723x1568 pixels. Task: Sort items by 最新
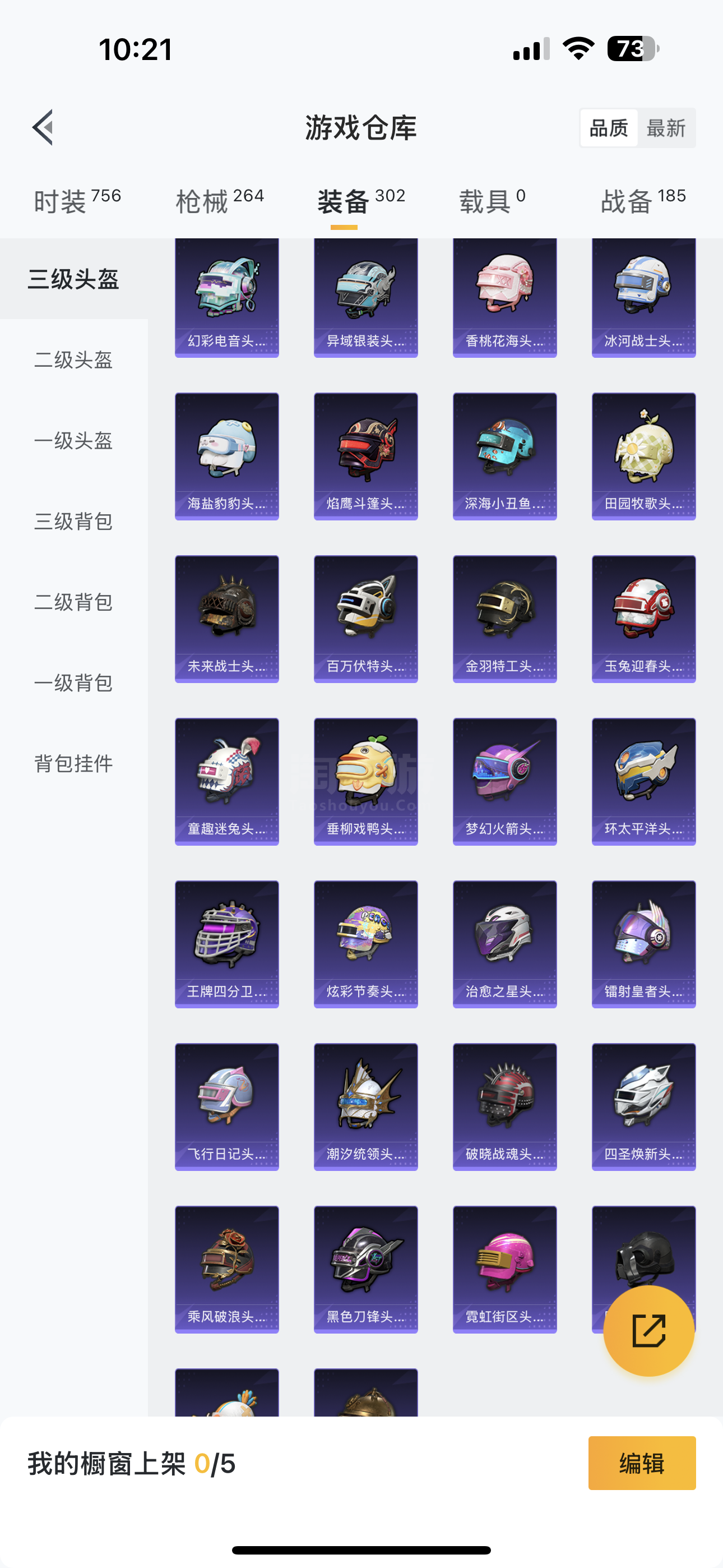click(666, 128)
